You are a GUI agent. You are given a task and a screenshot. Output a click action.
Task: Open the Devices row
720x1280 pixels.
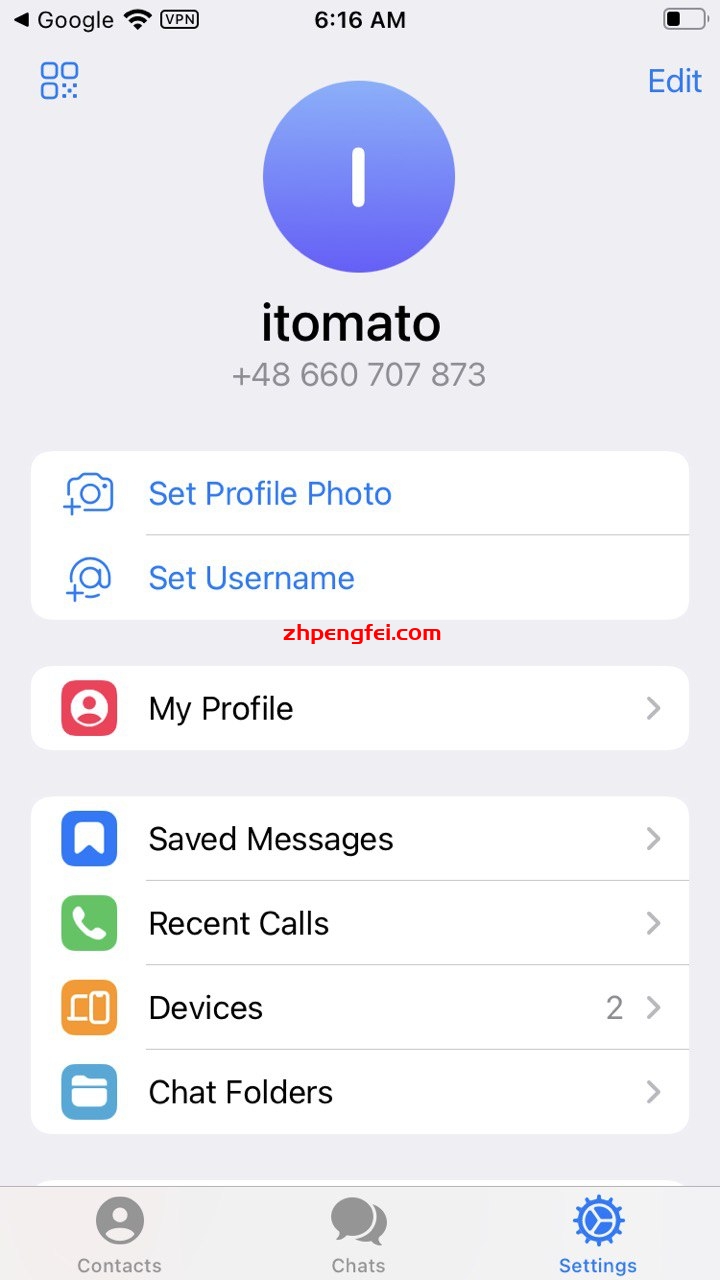click(360, 1008)
